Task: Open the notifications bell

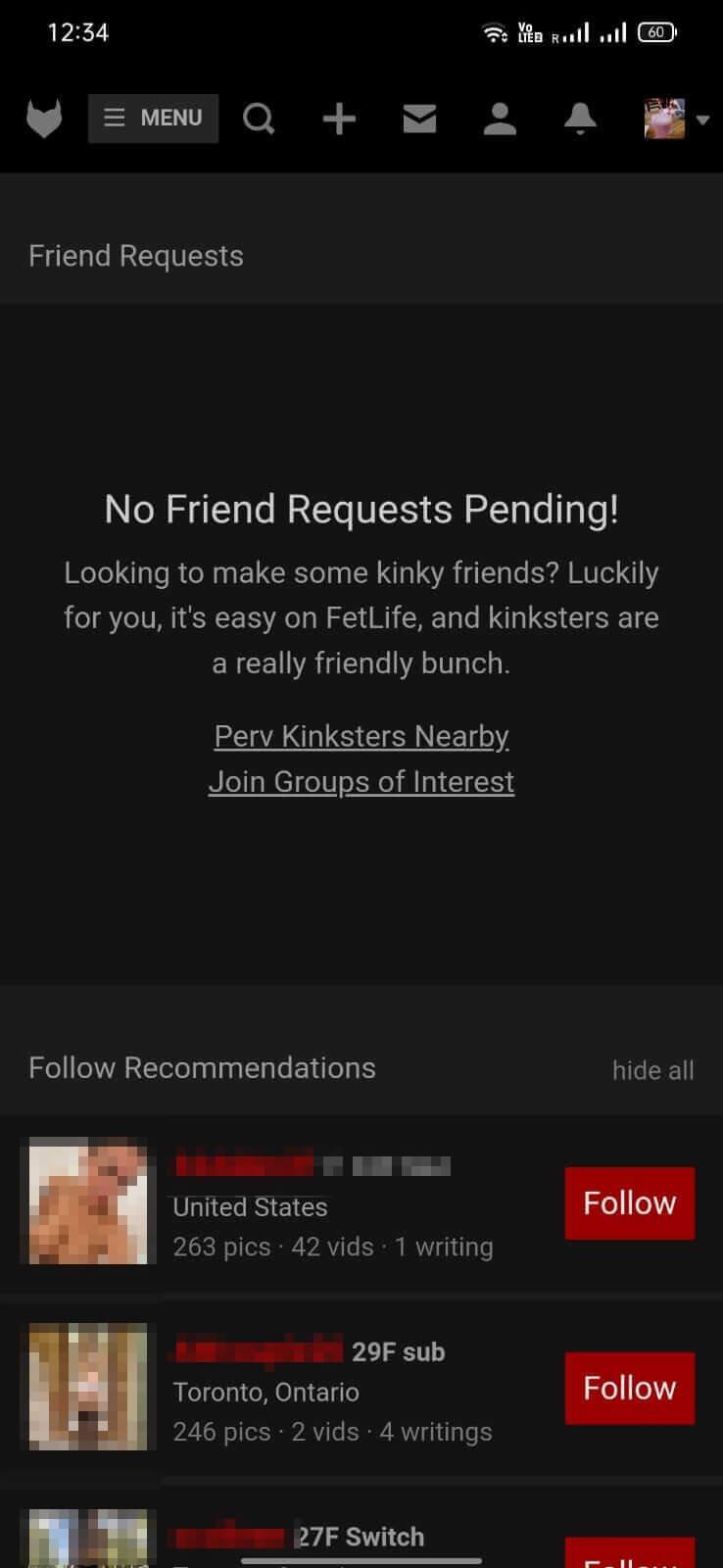Action: tap(580, 119)
